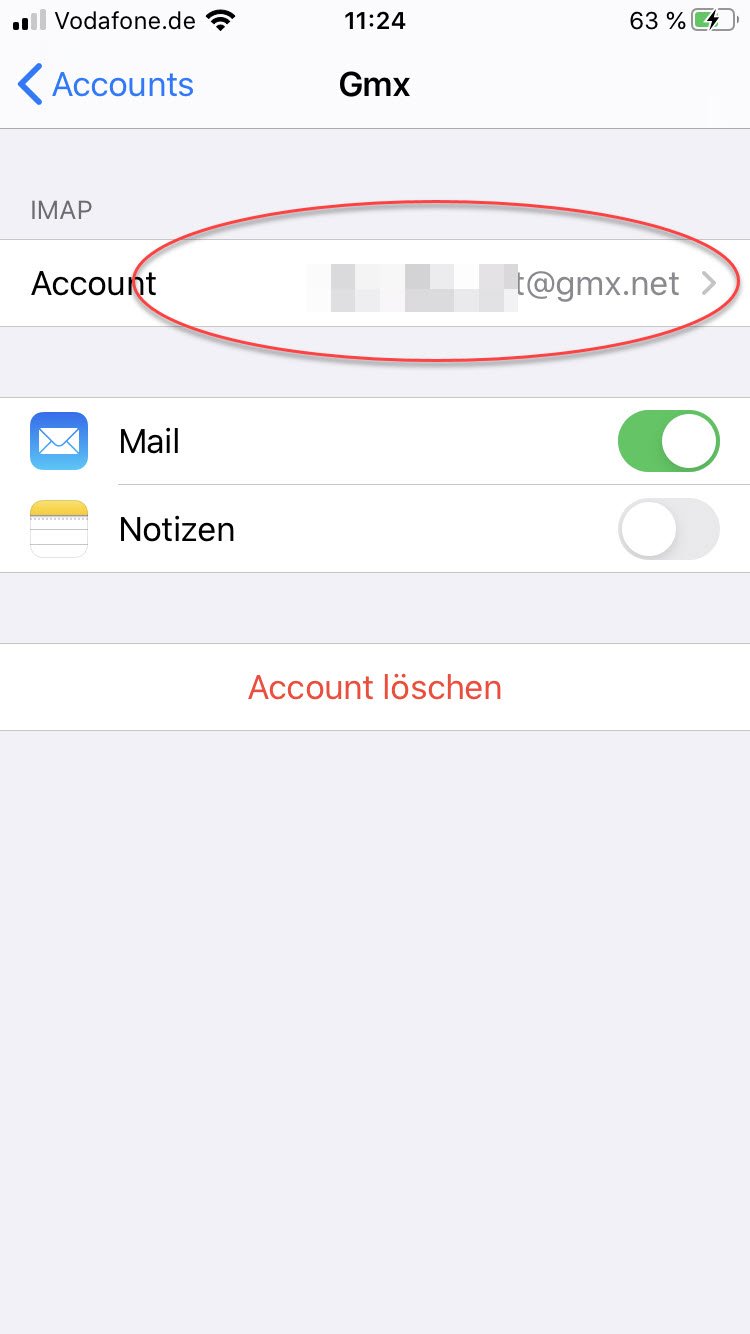Tap Account löschen
The width and height of the screenshot is (750, 1334).
pyautogui.click(x=375, y=687)
